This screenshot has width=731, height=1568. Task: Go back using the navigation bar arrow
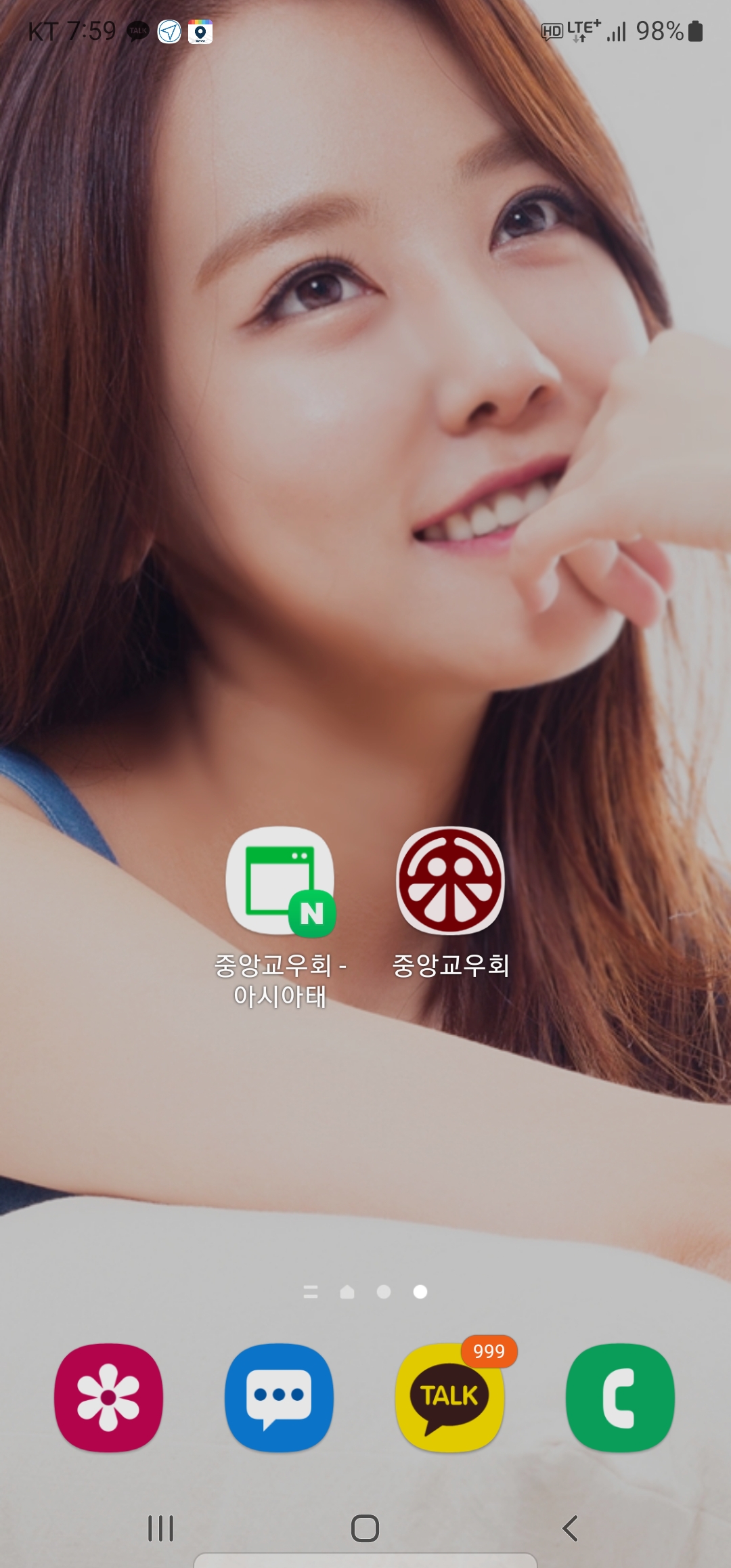[570, 1528]
